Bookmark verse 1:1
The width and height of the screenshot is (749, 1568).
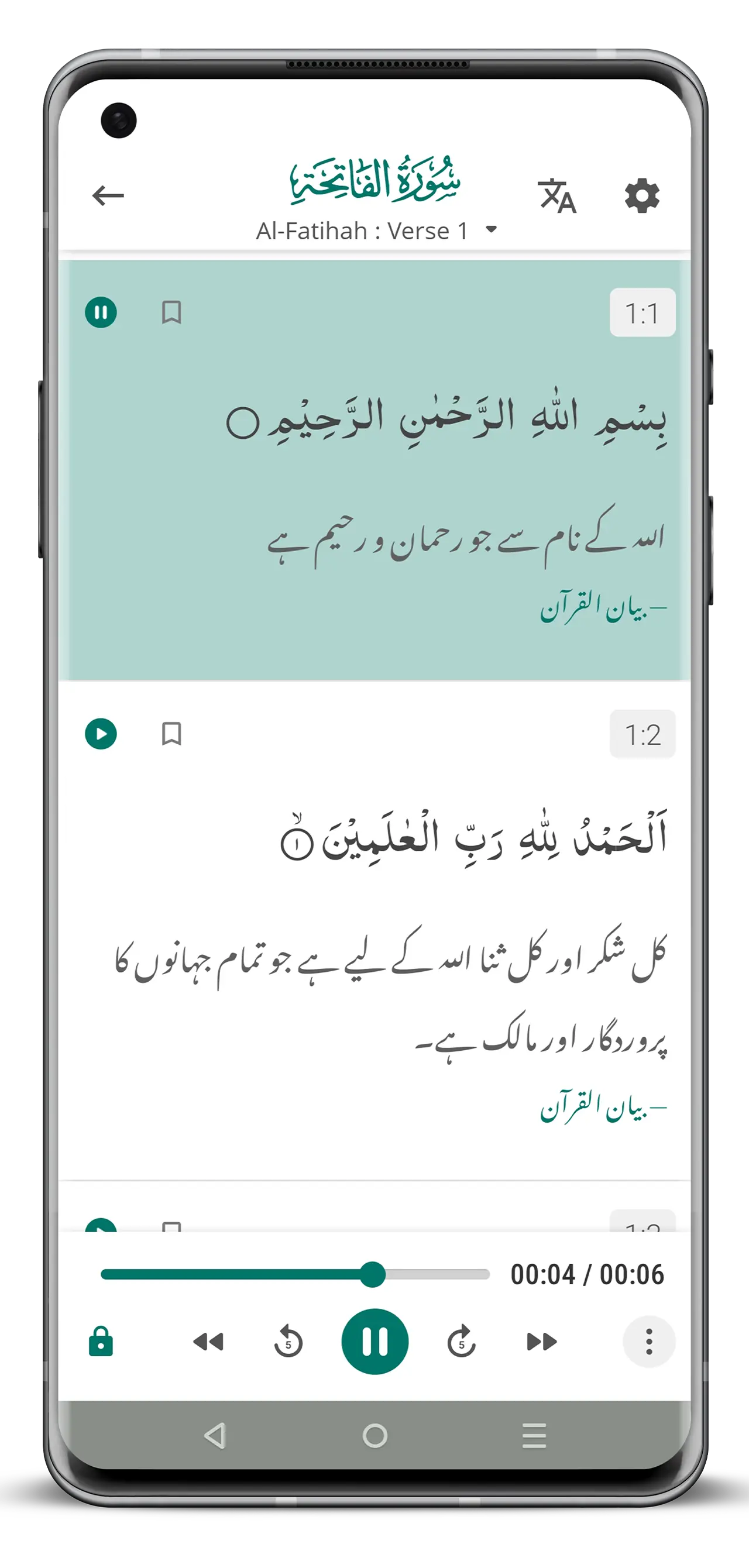[171, 312]
